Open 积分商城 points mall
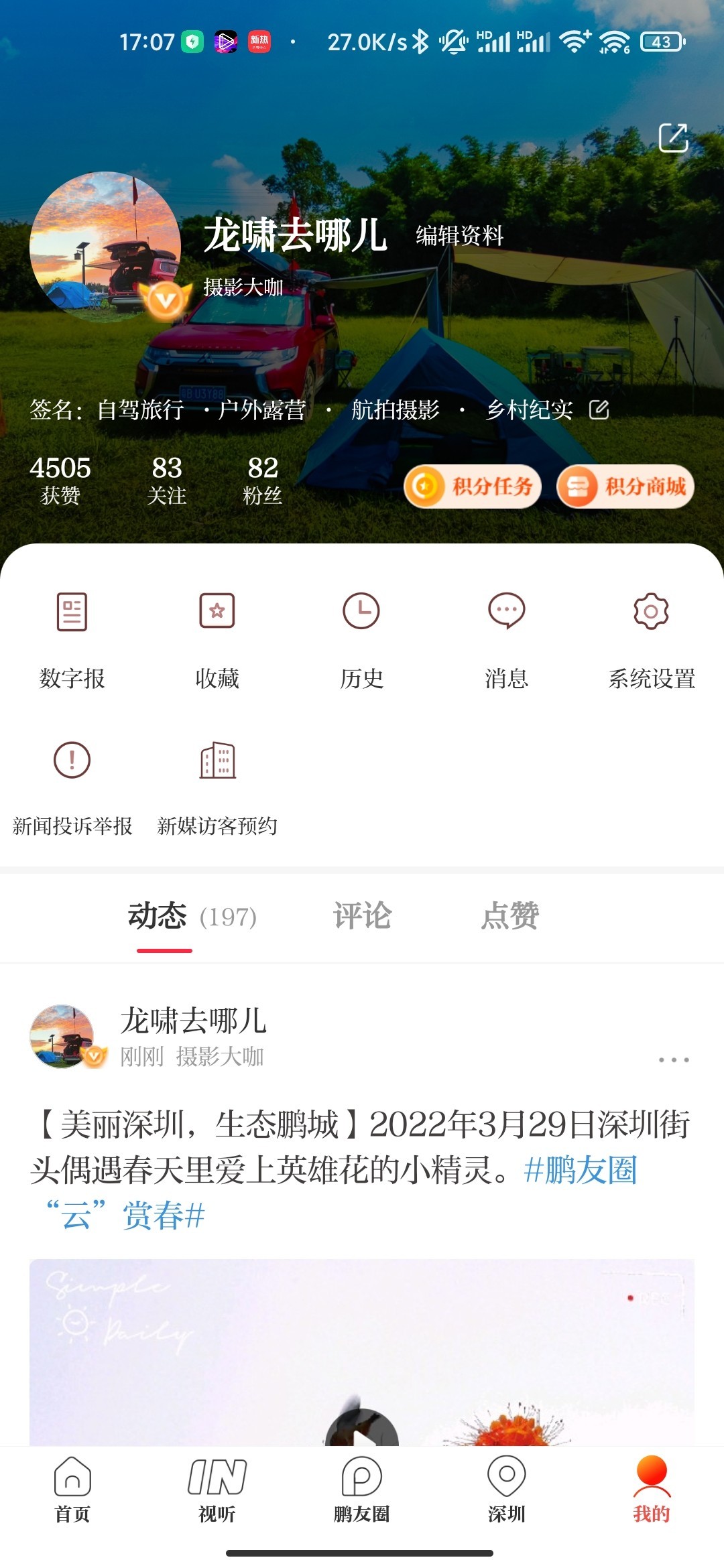This screenshot has width=724, height=1568. pyautogui.click(x=625, y=486)
